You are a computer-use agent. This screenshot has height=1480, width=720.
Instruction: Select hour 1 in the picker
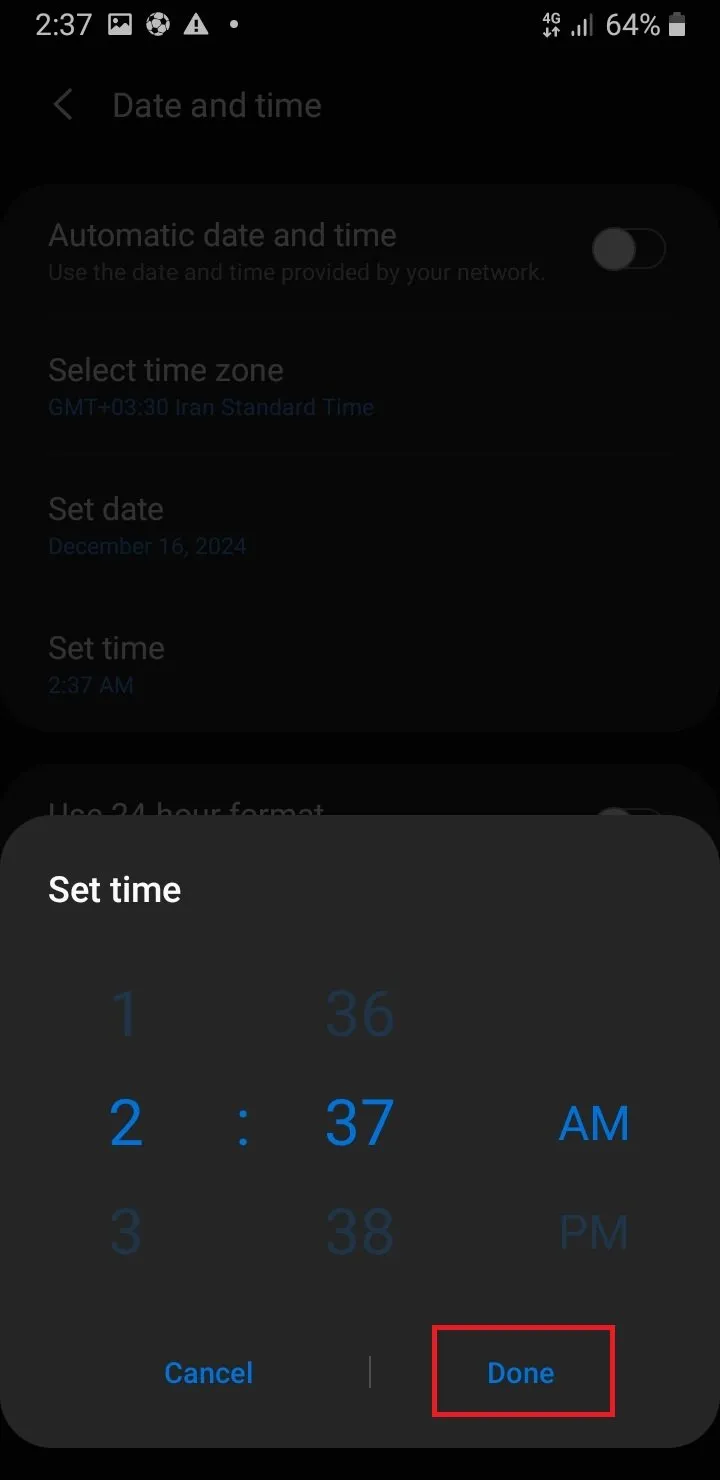click(125, 1013)
